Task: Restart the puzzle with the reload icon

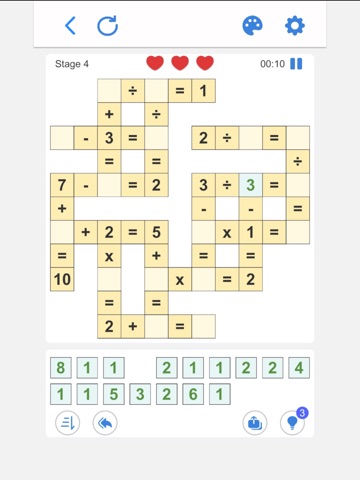Action: point(108,26)
